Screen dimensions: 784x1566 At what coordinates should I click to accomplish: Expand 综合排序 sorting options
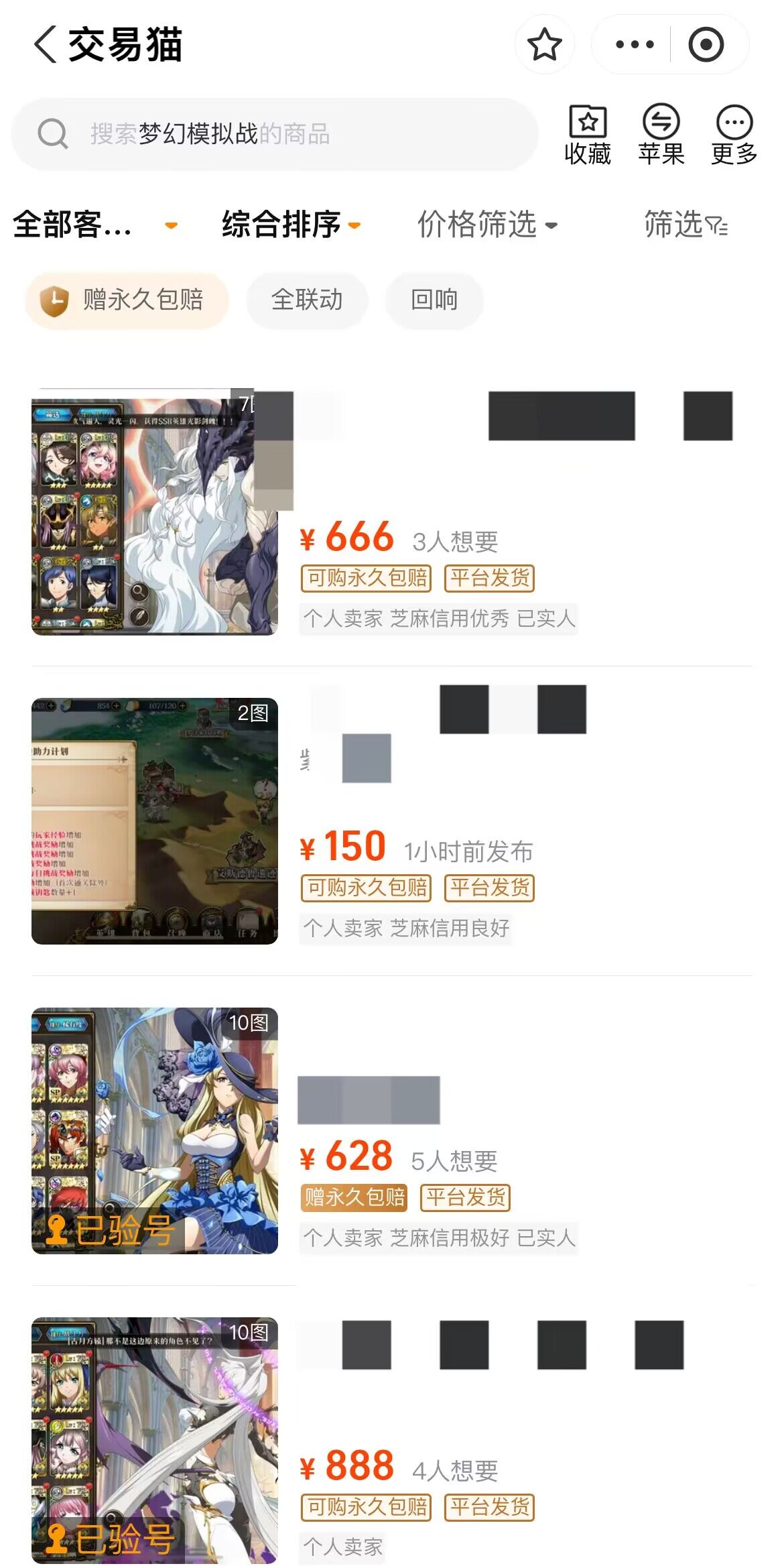point(291,225)
